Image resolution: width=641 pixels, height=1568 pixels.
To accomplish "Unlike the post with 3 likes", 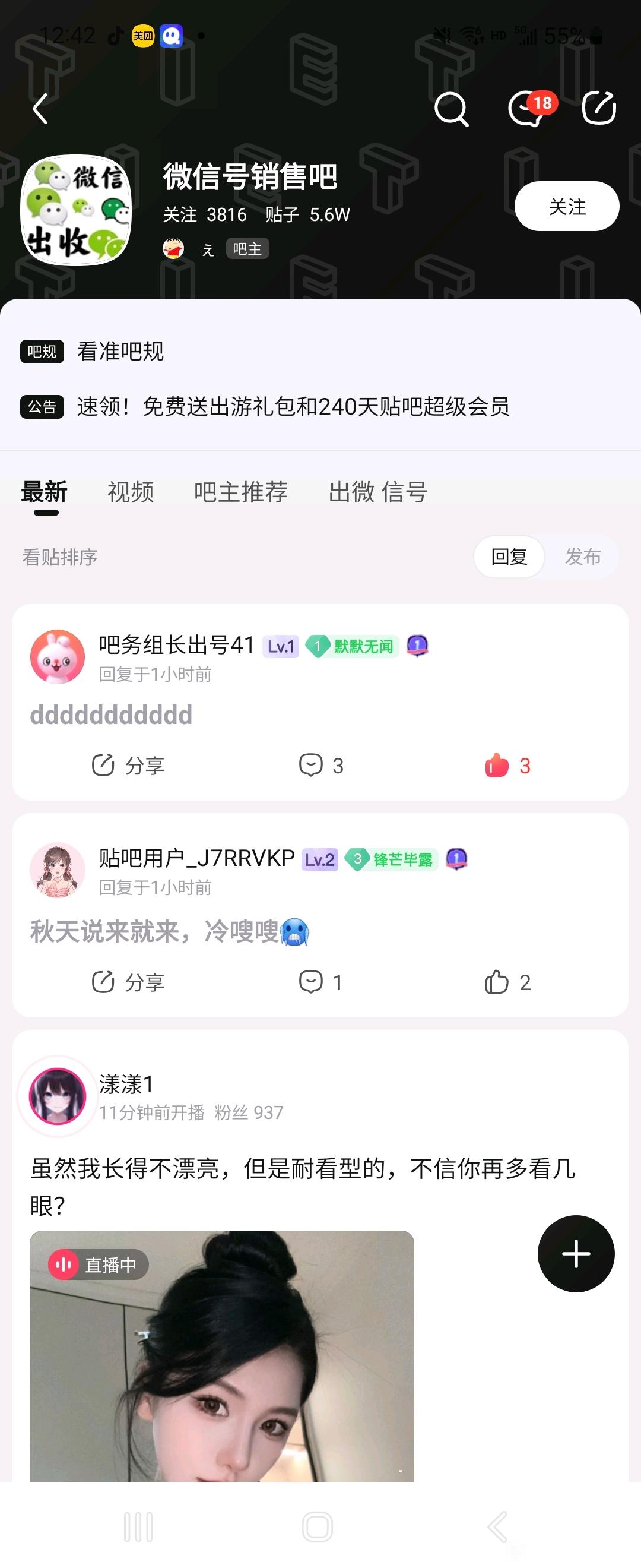I will tap(507, 765).
